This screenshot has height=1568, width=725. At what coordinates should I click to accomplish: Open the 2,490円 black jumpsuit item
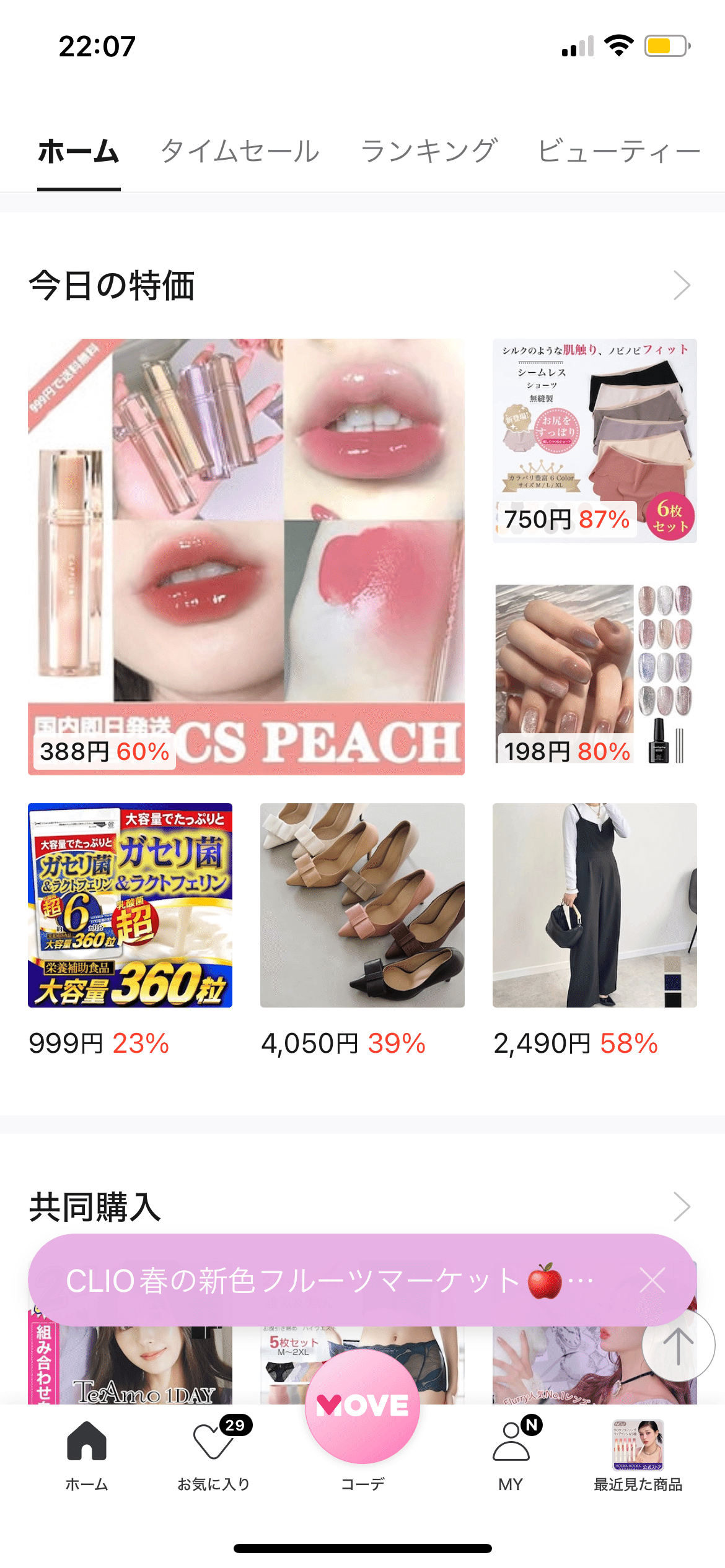(x=594, y=905)
